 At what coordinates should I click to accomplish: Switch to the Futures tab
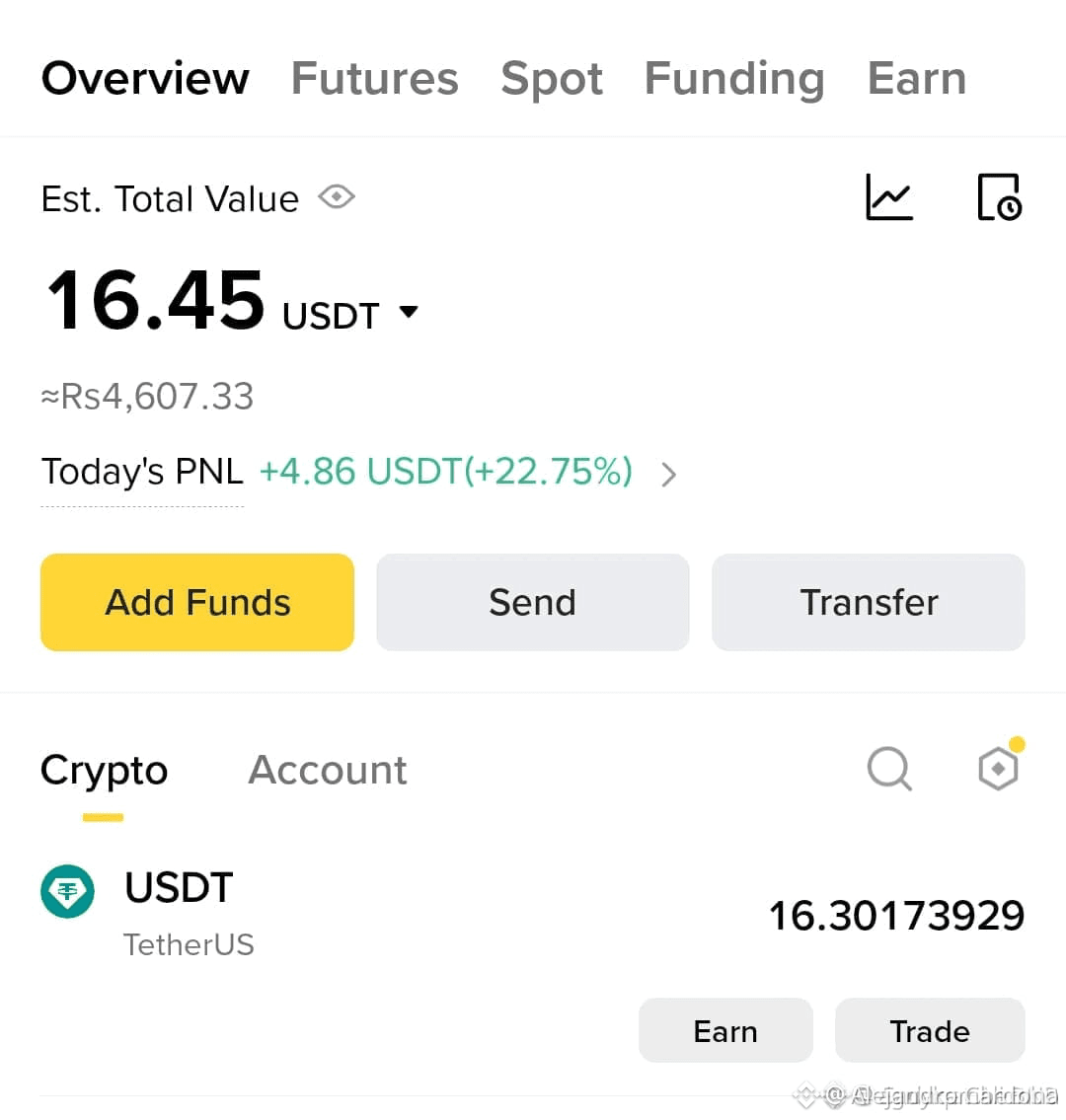(374, 79)
